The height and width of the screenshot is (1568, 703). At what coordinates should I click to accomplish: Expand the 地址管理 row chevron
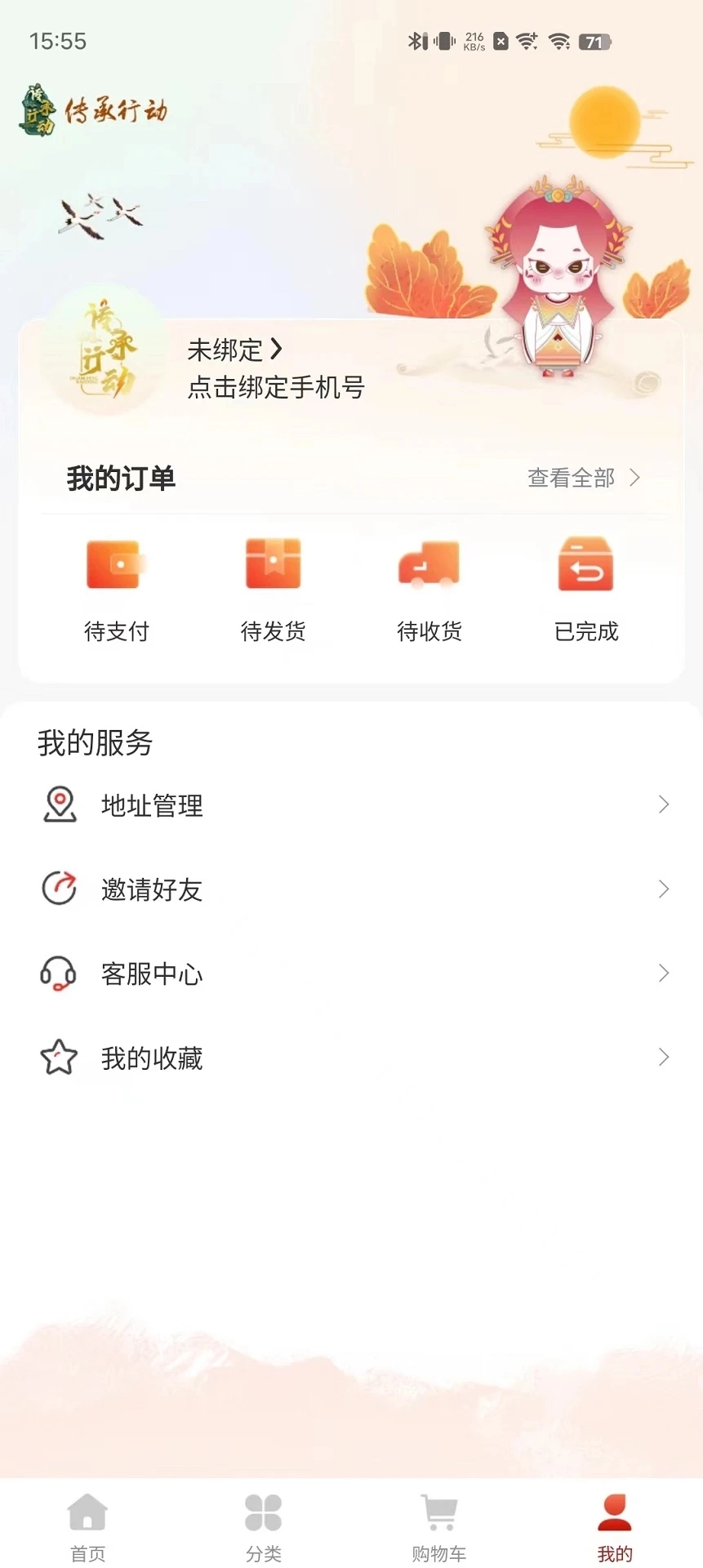[x=663, y=805]
